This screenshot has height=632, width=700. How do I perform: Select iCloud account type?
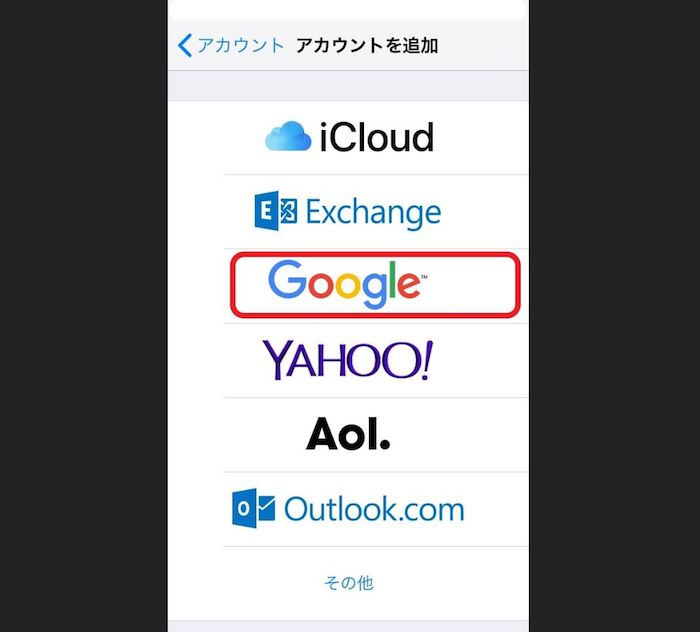tap(349, 137)
